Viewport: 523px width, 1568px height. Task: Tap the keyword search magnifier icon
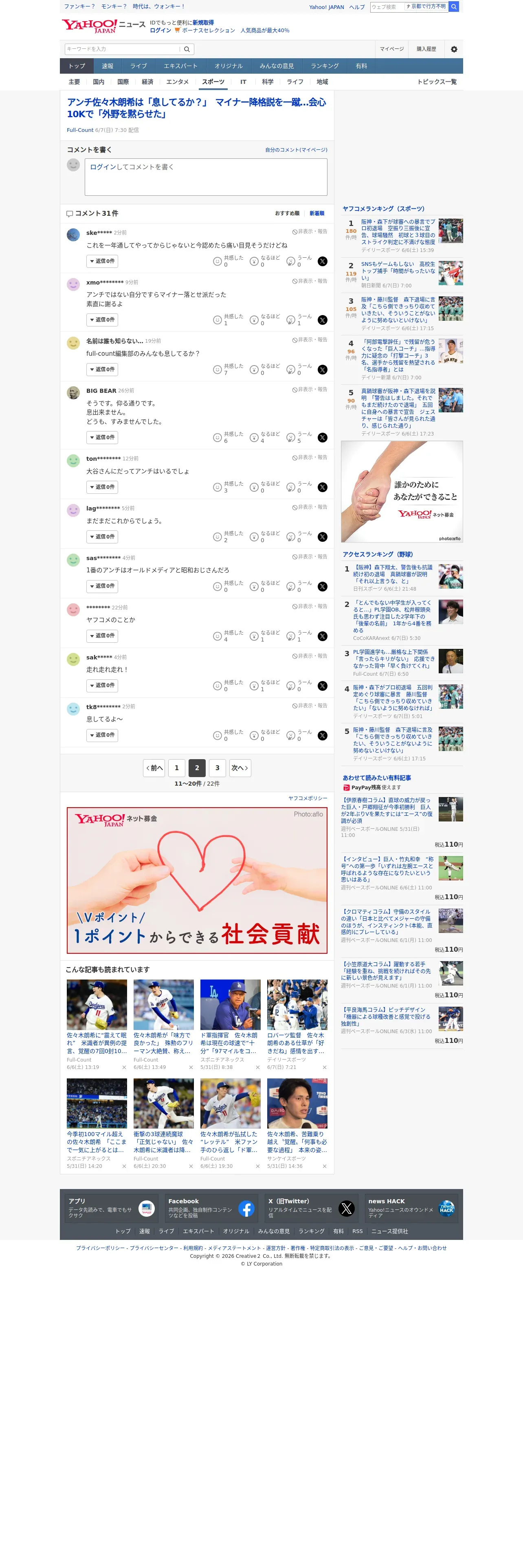(x=187, y=49)
